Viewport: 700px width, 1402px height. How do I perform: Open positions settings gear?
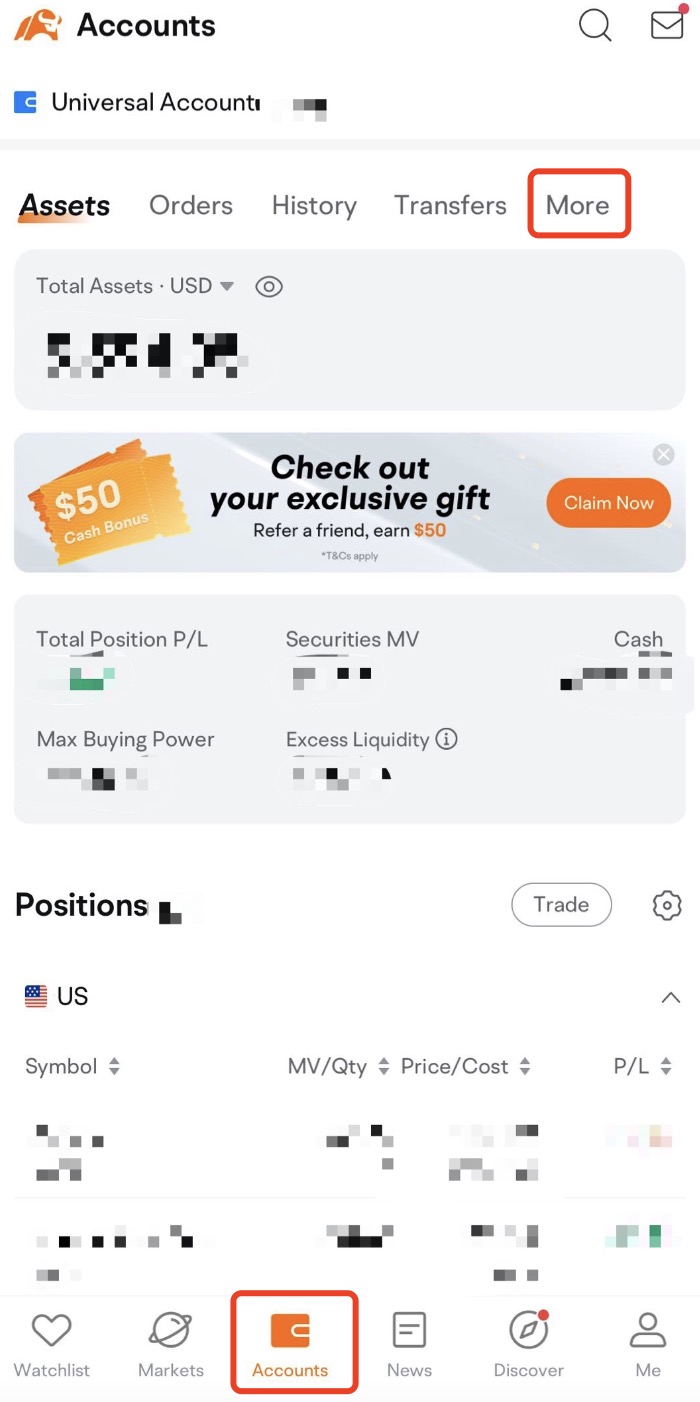[x=667, y=906]
